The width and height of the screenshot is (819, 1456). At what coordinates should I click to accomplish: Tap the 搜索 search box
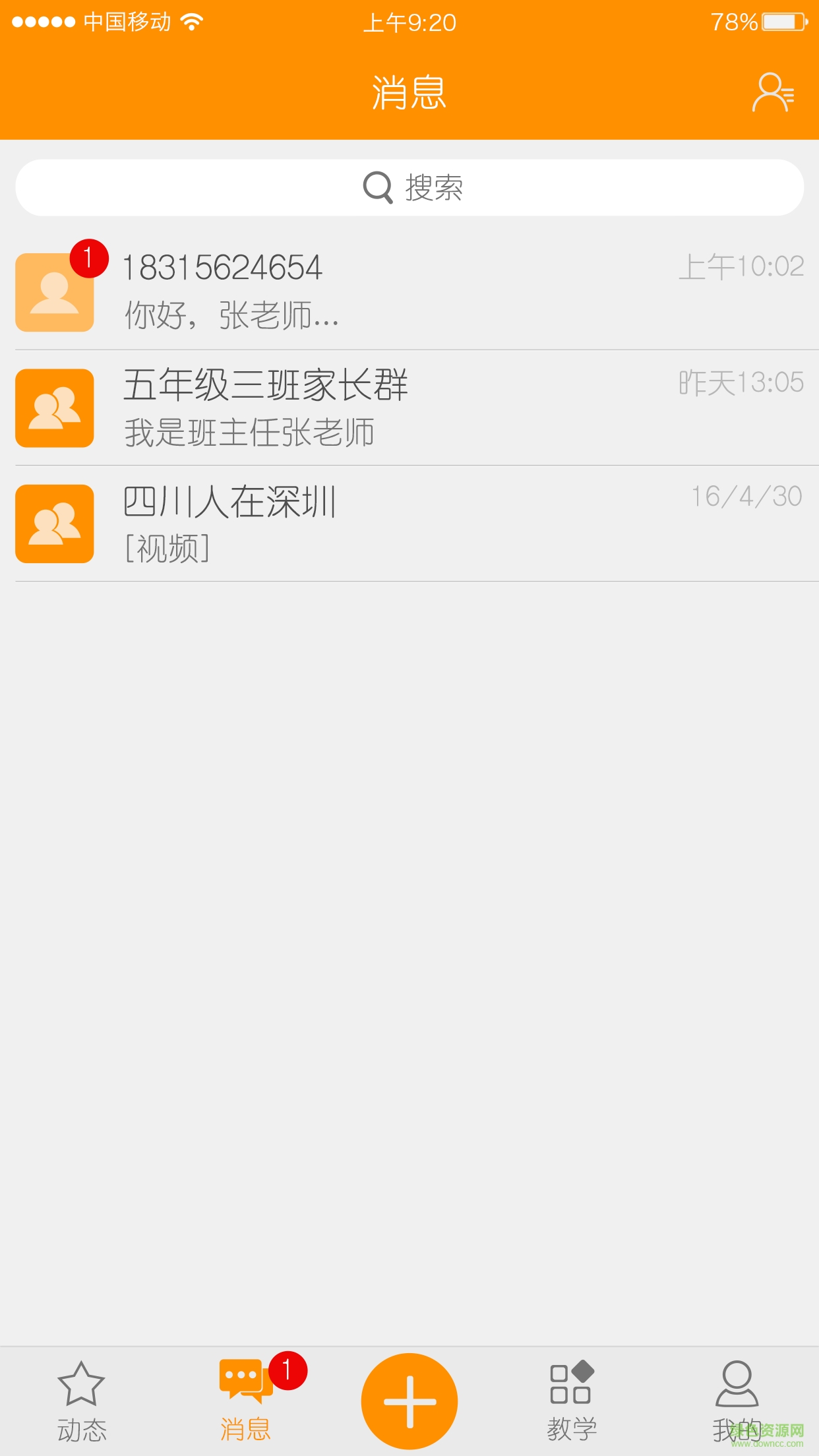tap(409, 188)
